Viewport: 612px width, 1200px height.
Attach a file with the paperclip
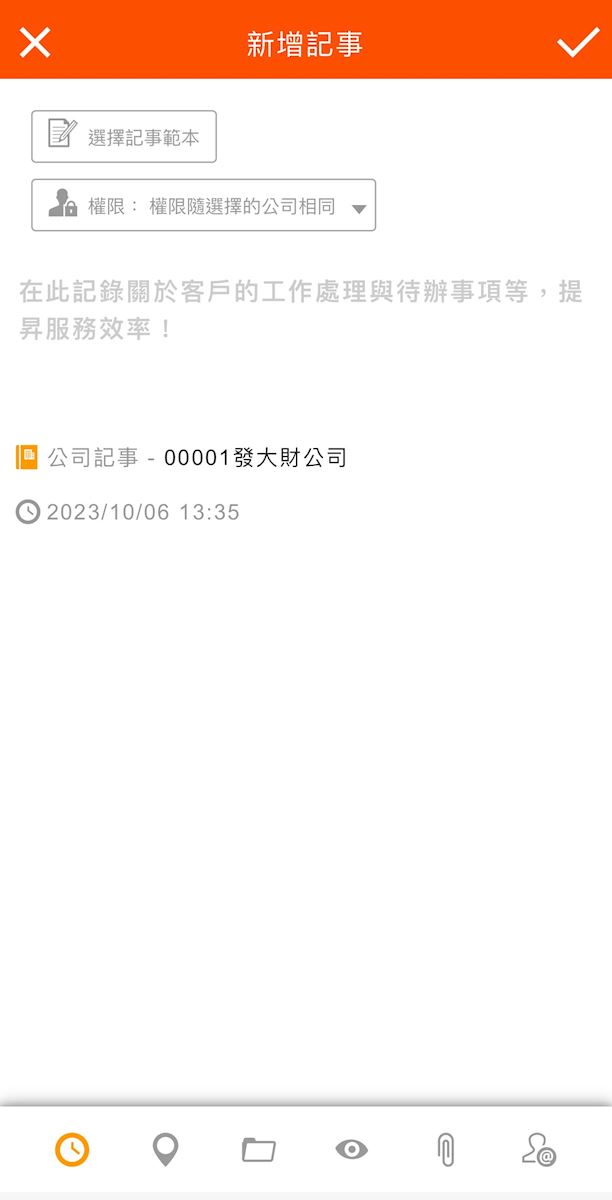click(x=446, y=1150)
